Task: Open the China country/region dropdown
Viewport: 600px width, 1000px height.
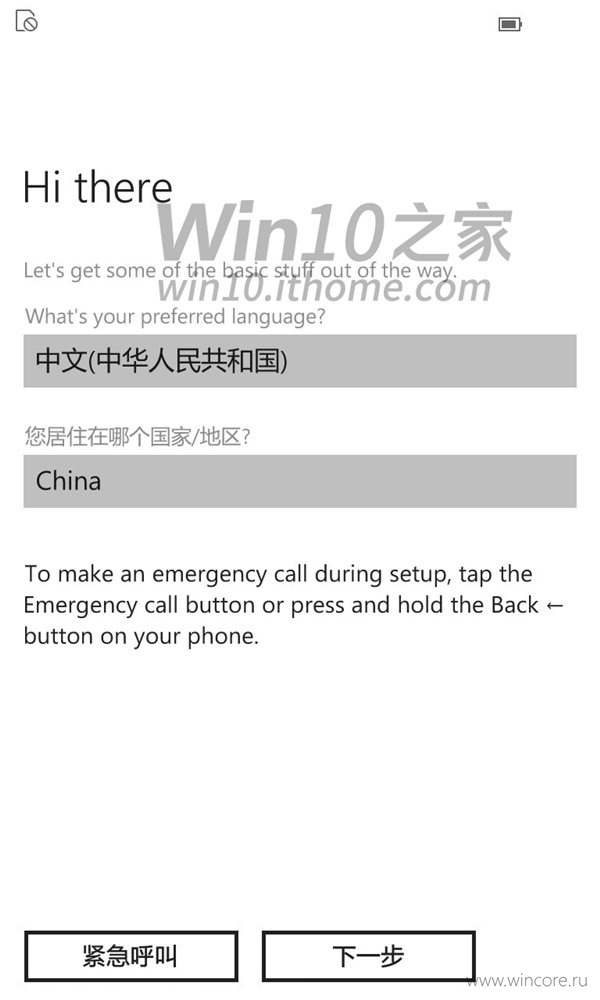Action: tap(300, 481)
